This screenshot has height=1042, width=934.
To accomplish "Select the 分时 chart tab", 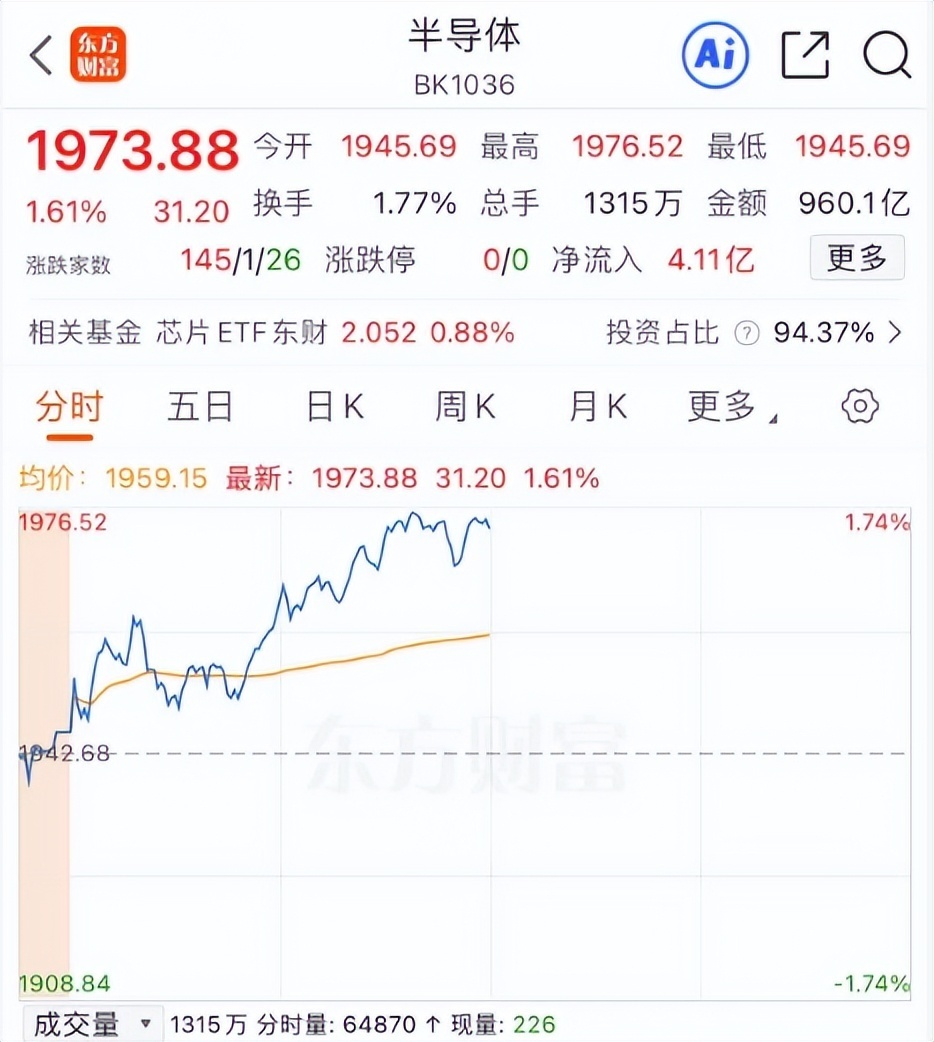I will tap(69, 407).
